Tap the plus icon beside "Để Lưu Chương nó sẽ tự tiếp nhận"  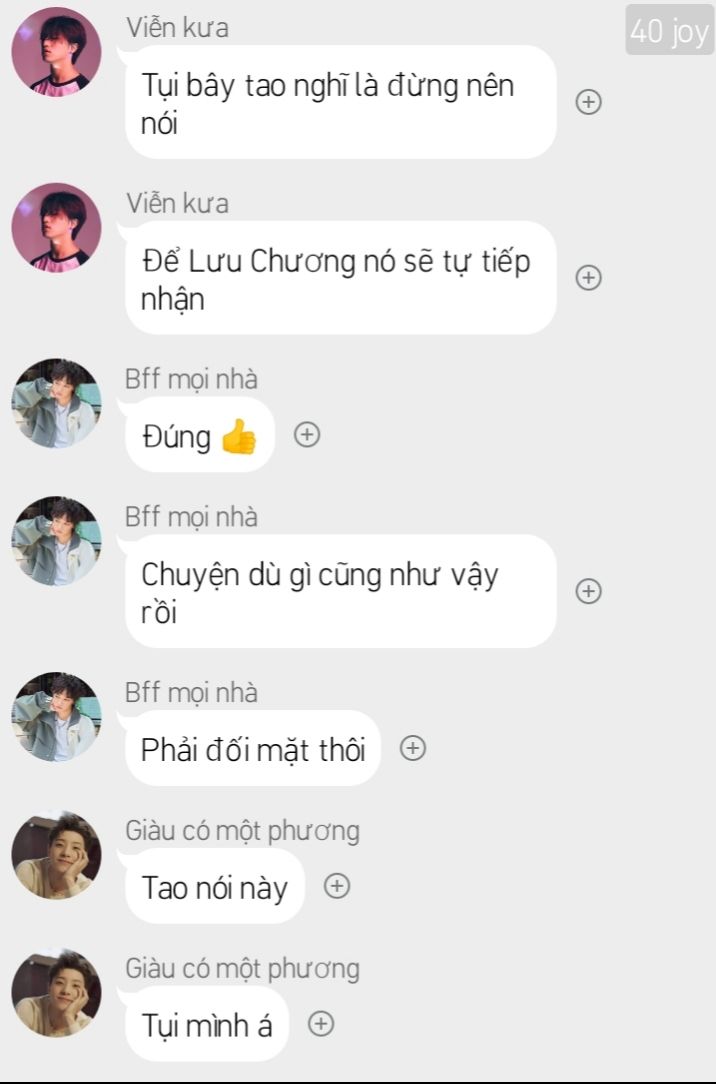[589, 278]
